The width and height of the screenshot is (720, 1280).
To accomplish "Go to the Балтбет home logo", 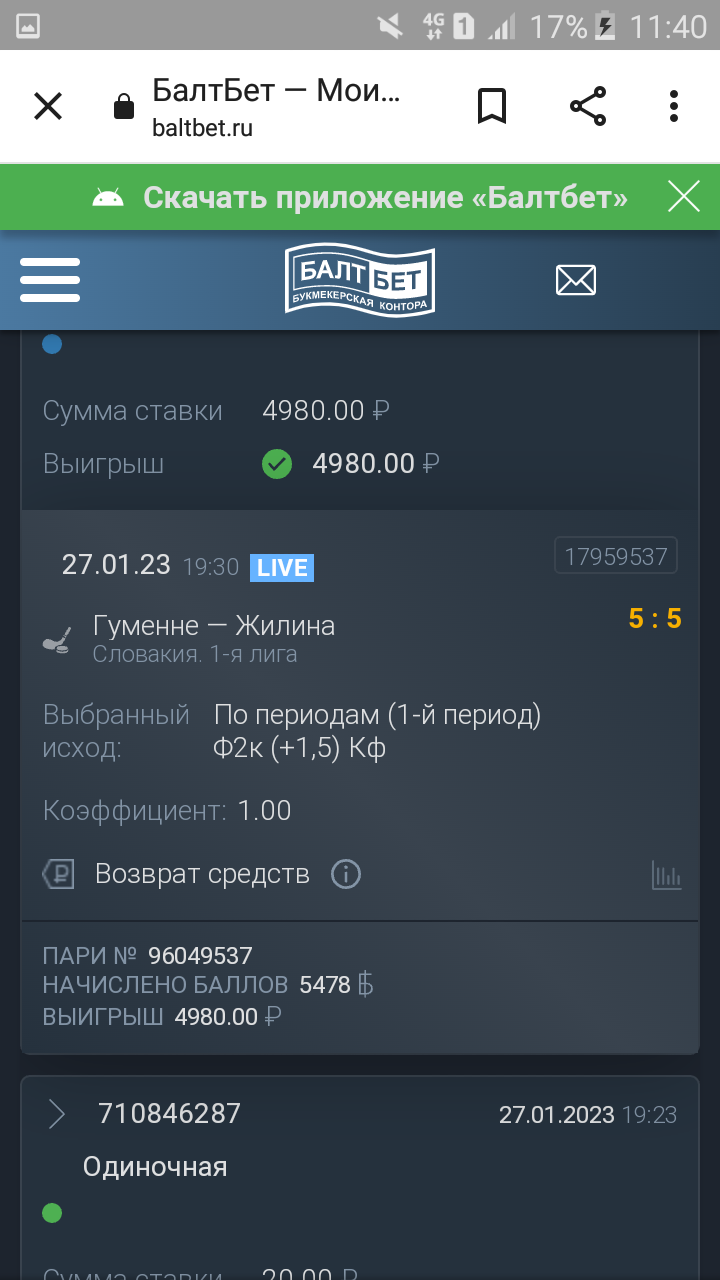I will [360, 280].
